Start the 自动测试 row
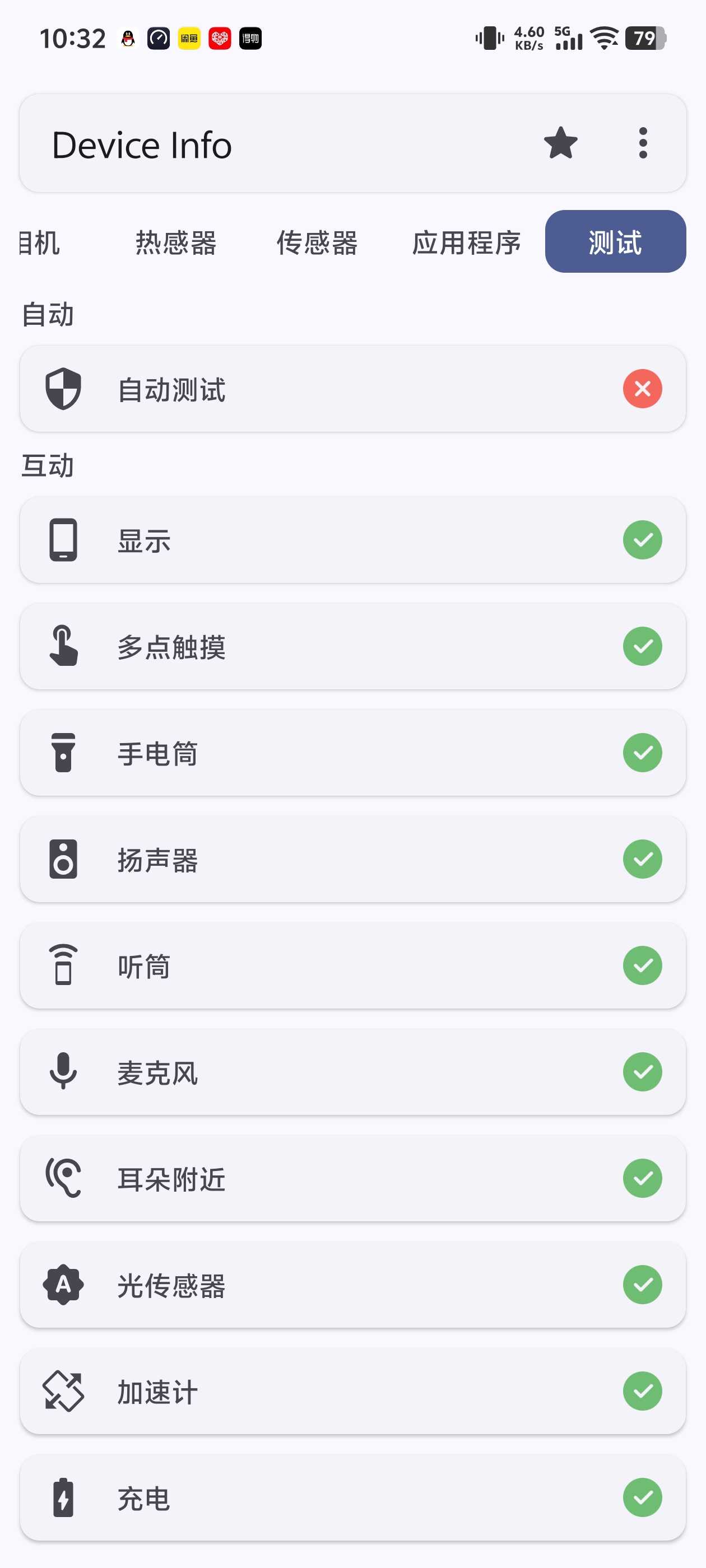 (352, 389)
